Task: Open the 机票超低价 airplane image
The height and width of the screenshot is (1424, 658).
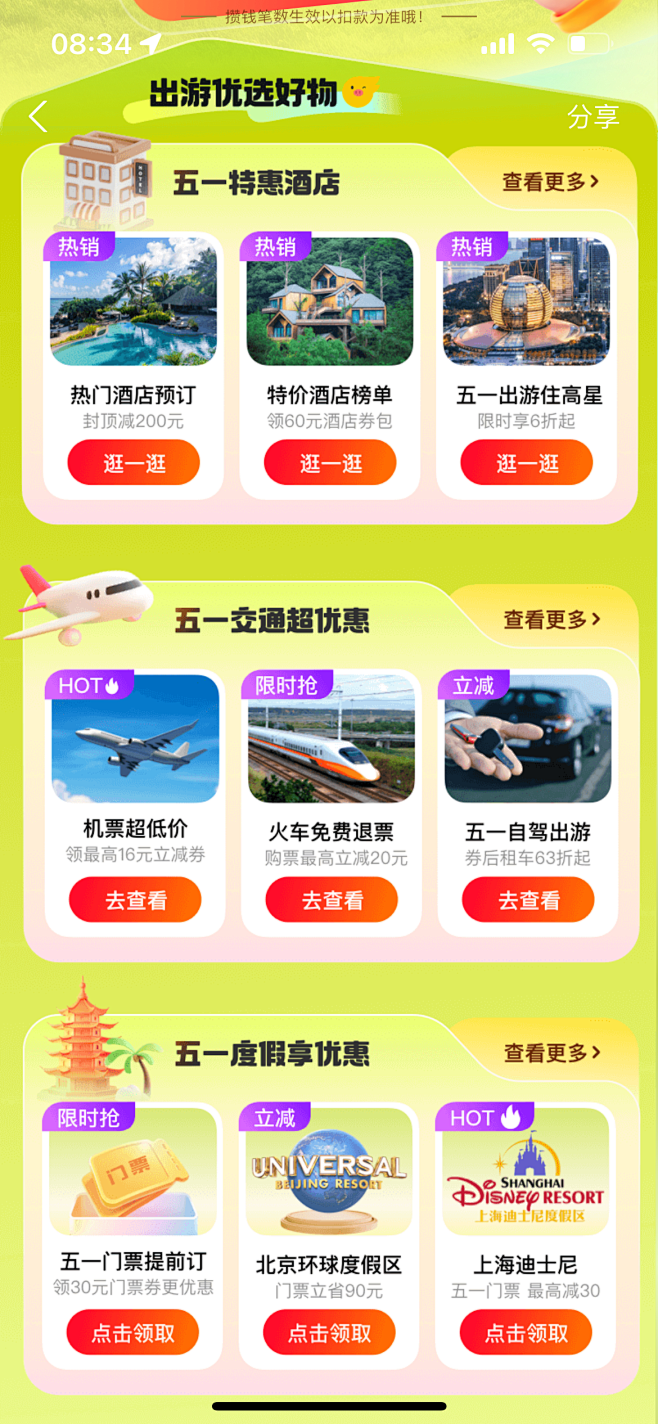Action: point(135,740)
